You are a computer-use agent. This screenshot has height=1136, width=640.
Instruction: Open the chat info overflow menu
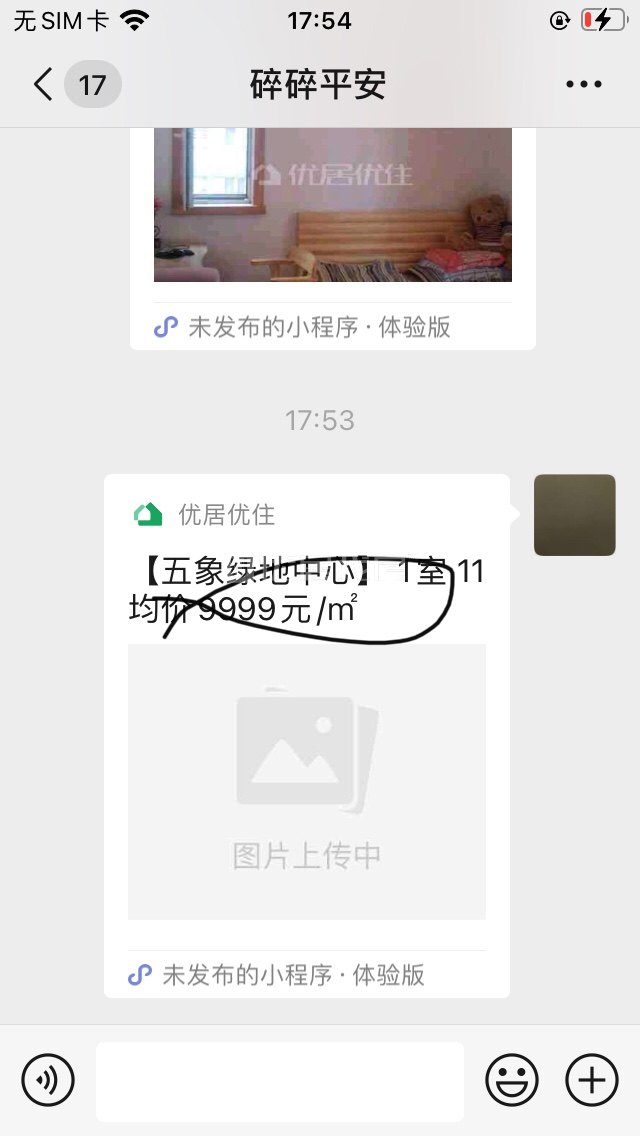tap(583, 85)
